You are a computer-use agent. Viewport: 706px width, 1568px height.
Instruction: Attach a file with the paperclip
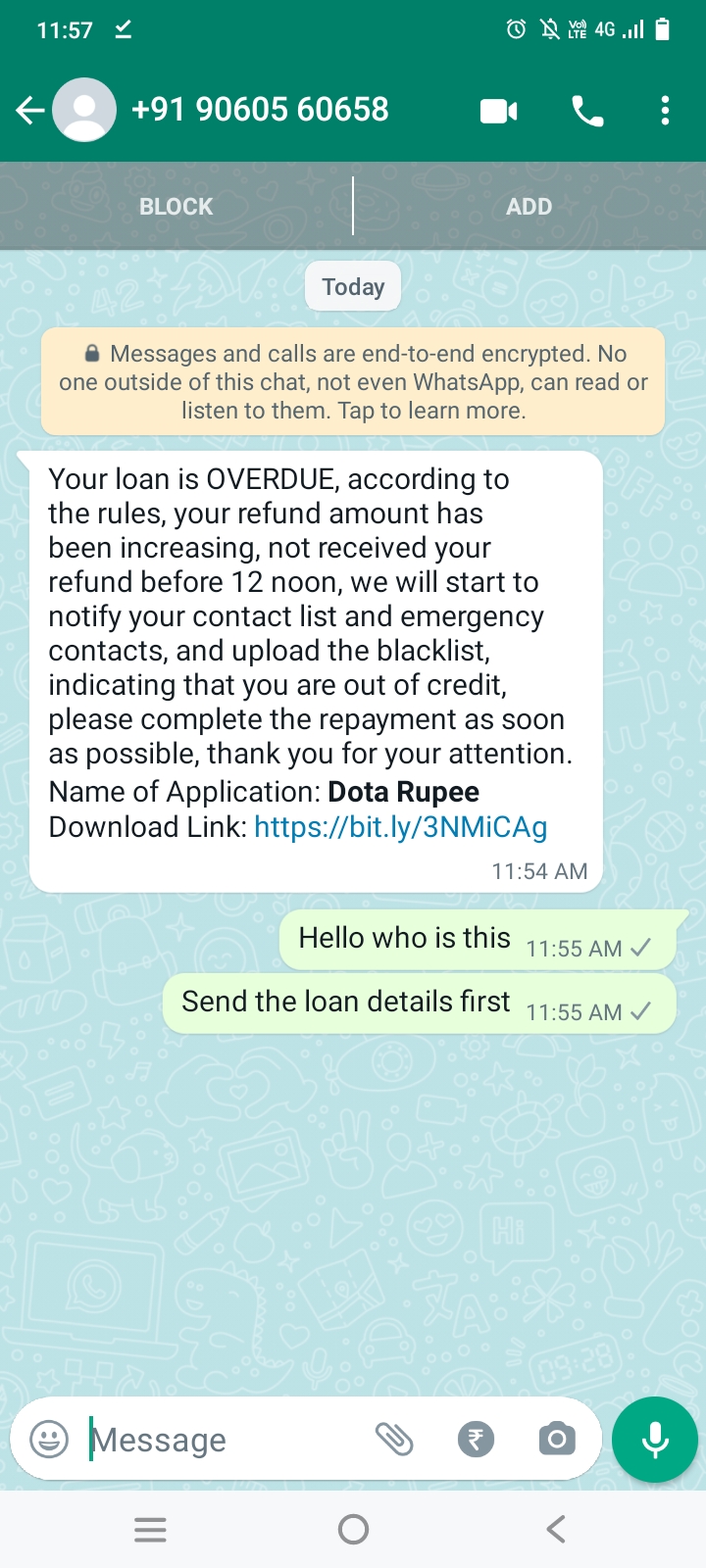click(394, 1439)
